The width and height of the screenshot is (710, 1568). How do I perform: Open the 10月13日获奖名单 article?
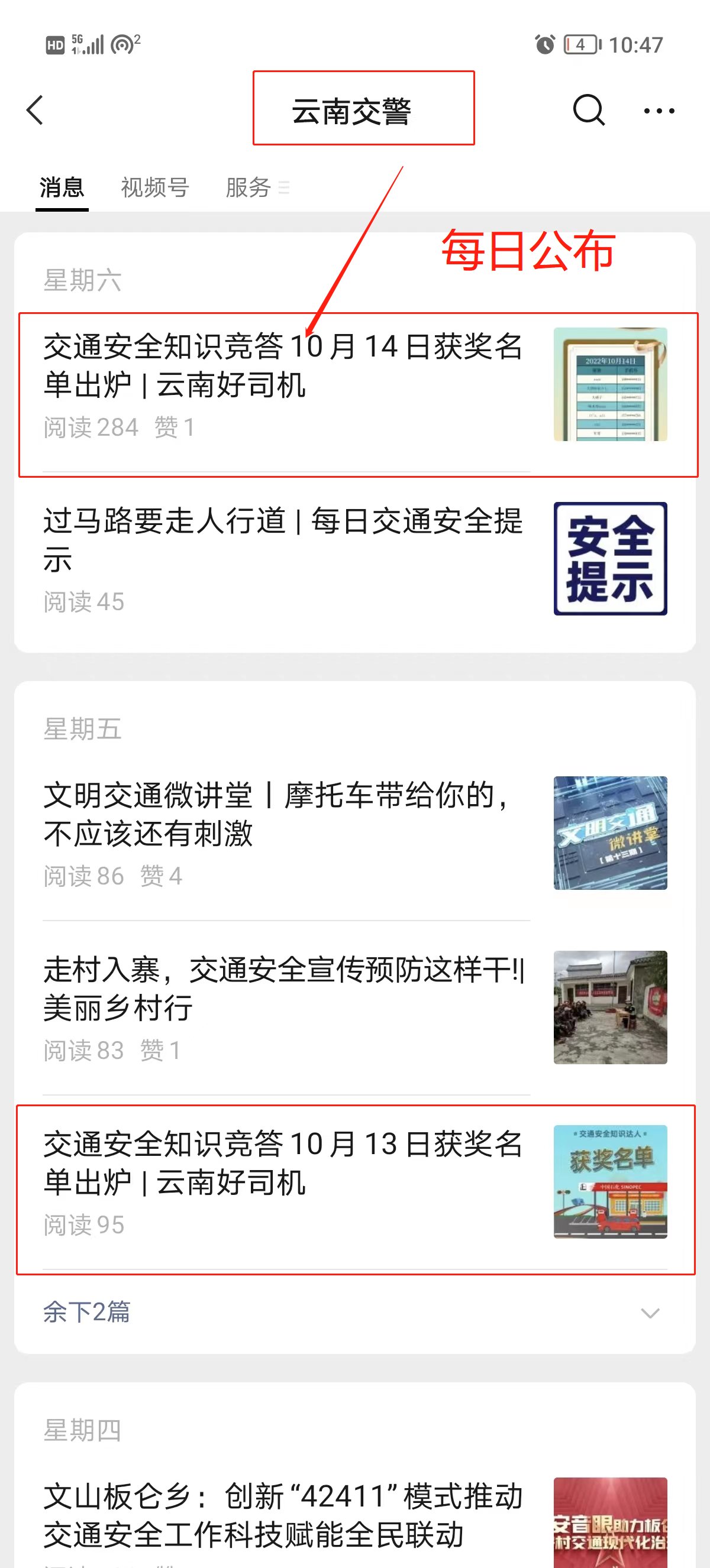(x=283, y=1162)
